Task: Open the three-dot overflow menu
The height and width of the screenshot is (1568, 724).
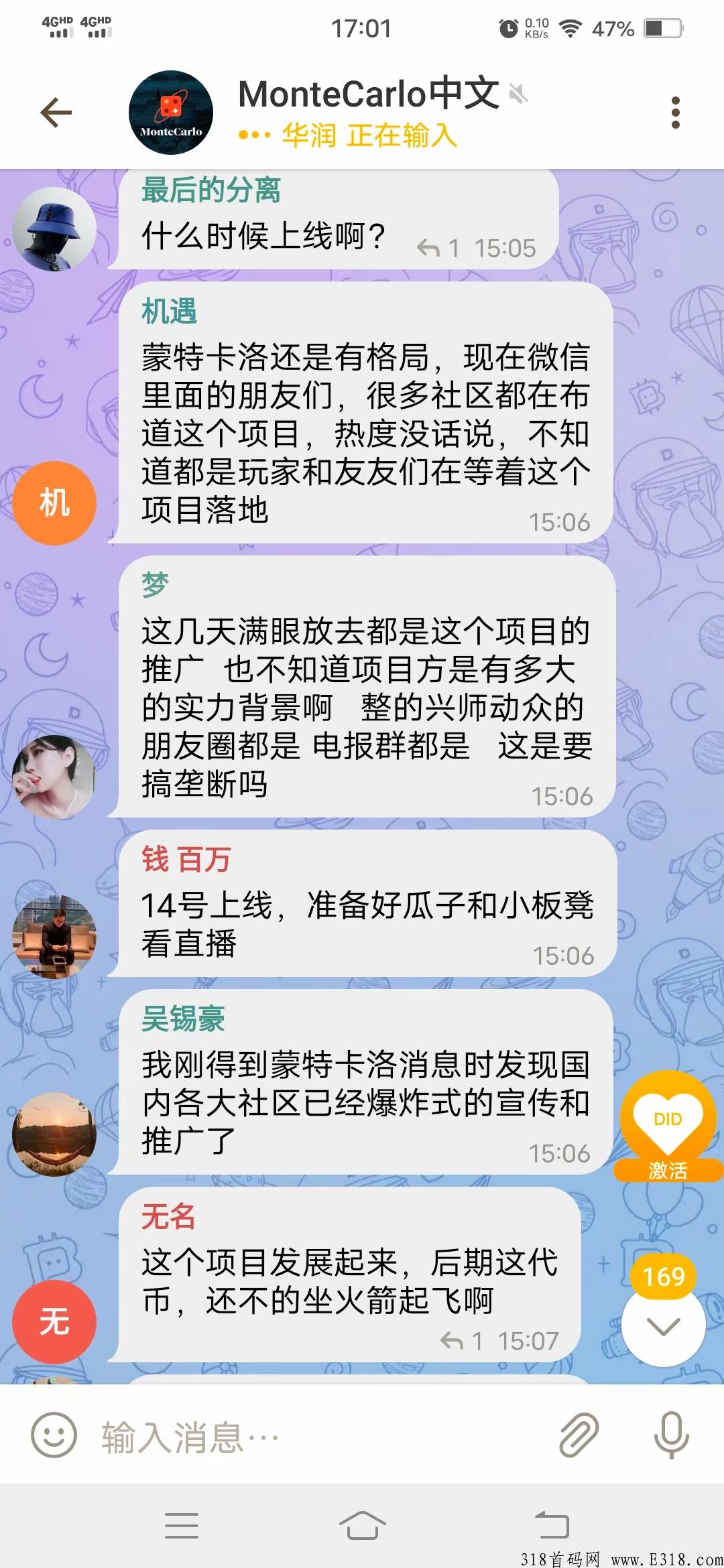Action: click(675, 113)
